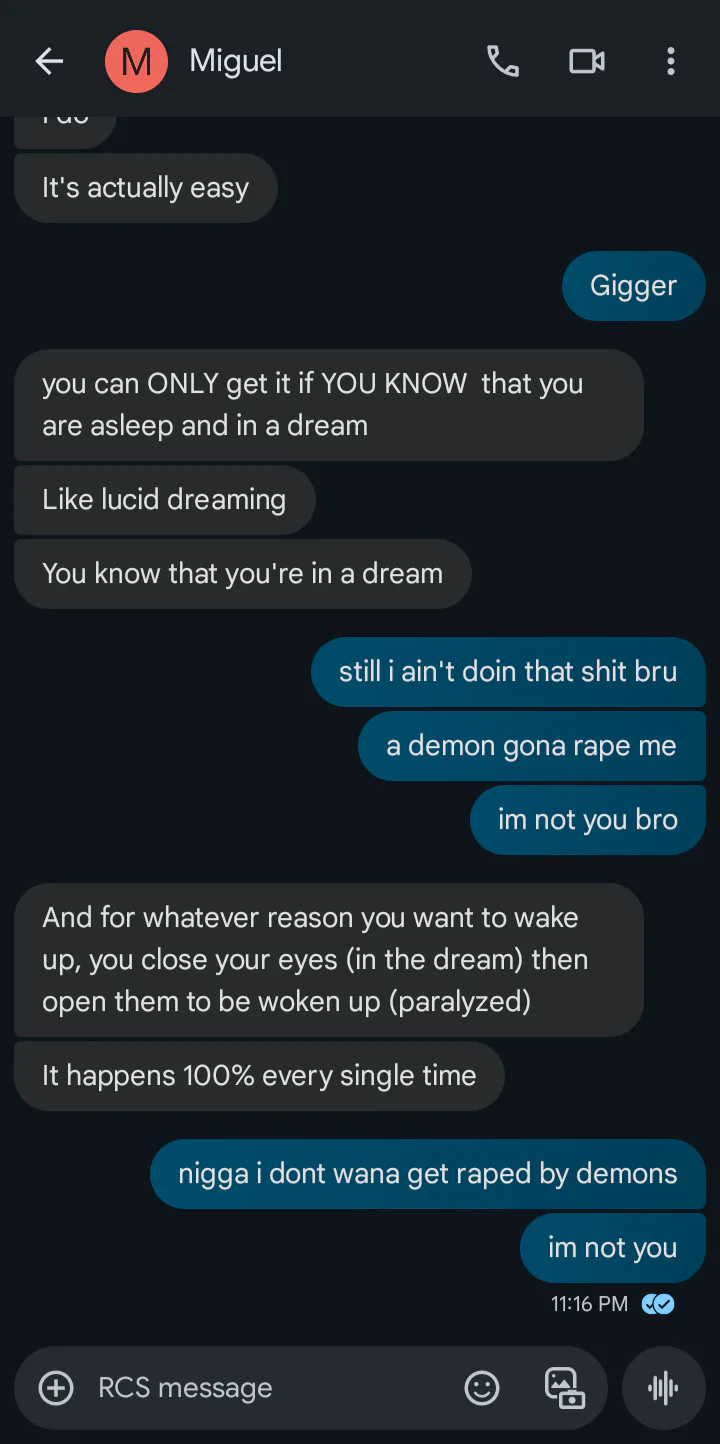720x1444 pixels.
Task: Start a video call with Miguel
Action: 587,61
